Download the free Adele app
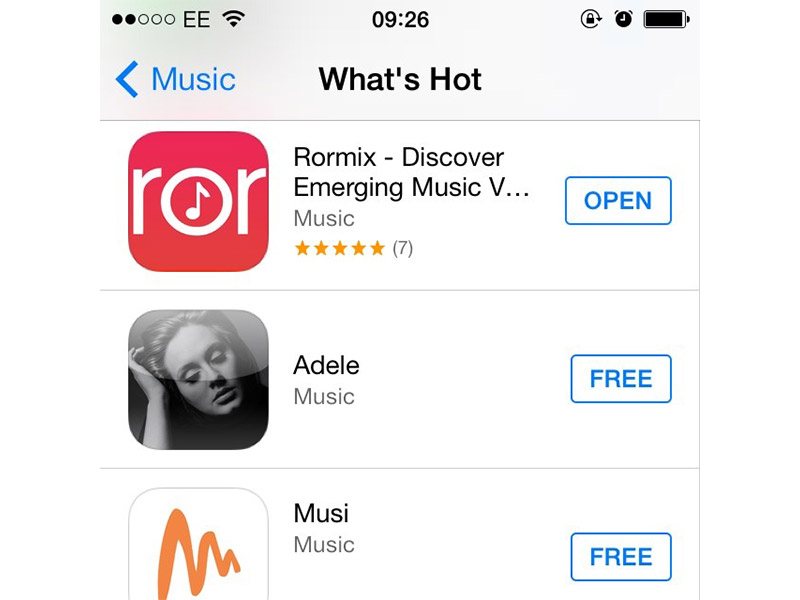The height and width of the screenshot is (600, 800). point(620,379)
